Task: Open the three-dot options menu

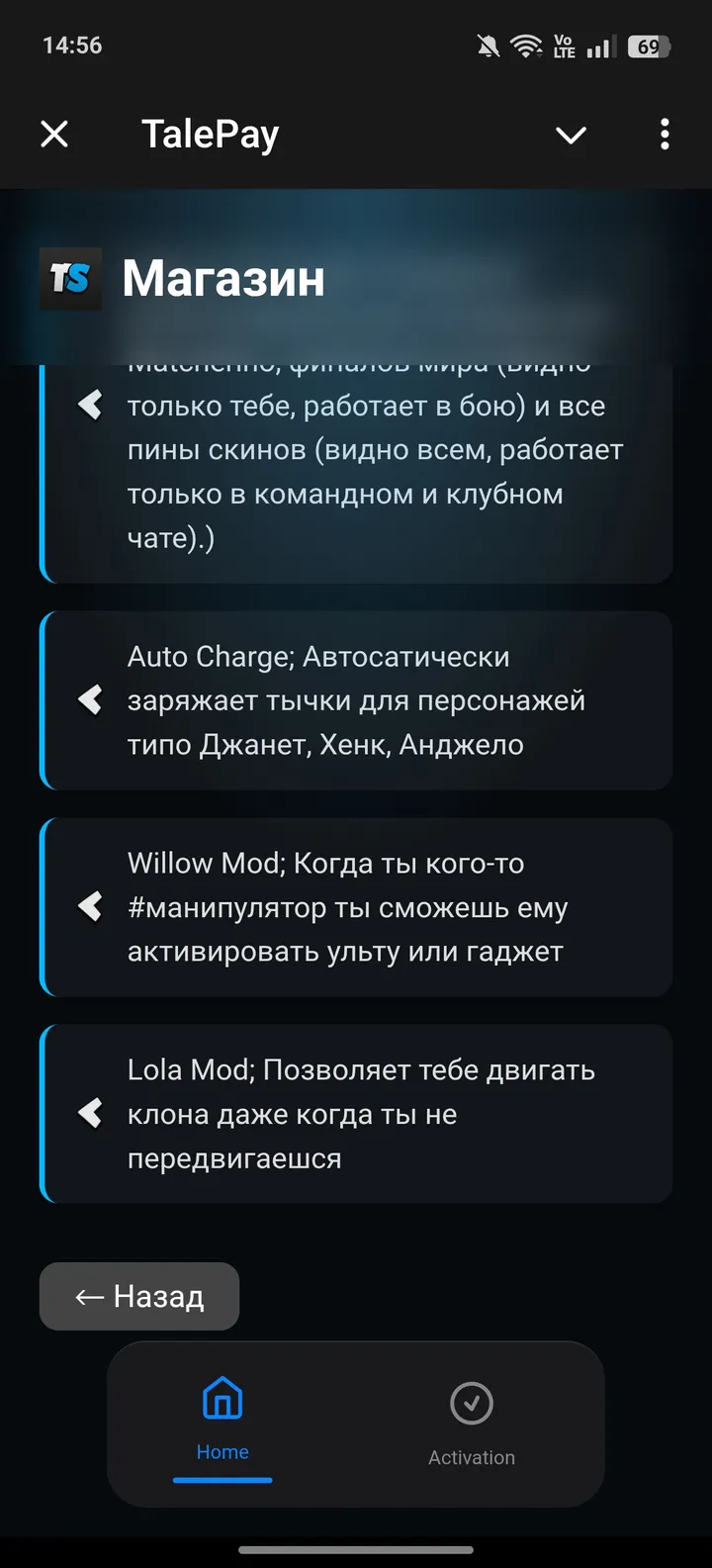Action: pyautogui.click(x=664, y=135)
